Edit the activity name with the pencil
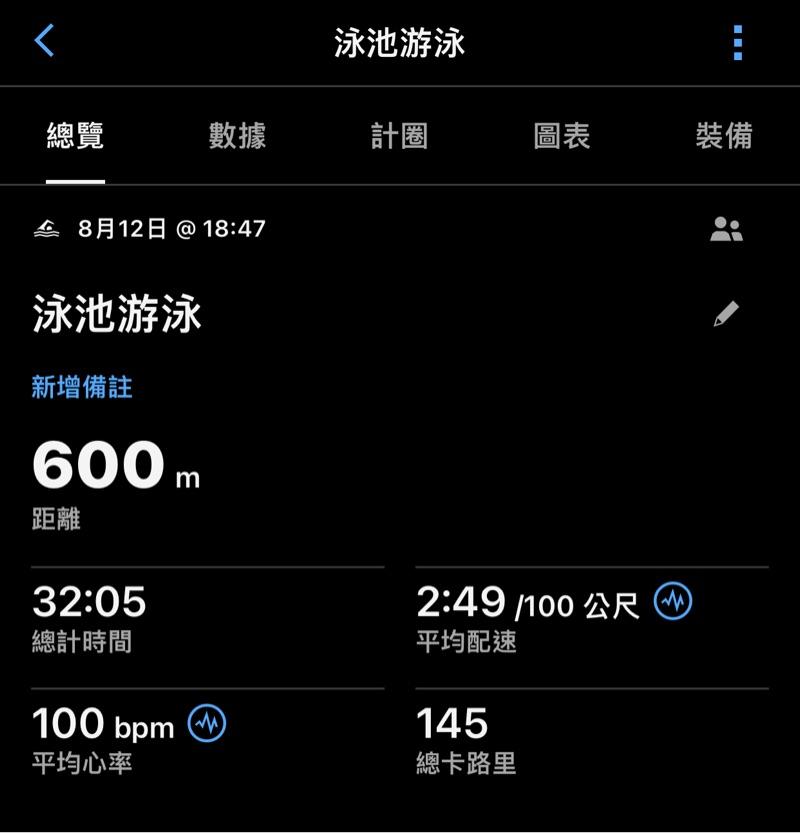The width and height of the screenshot is (800, 833). (x=726, y=315)
